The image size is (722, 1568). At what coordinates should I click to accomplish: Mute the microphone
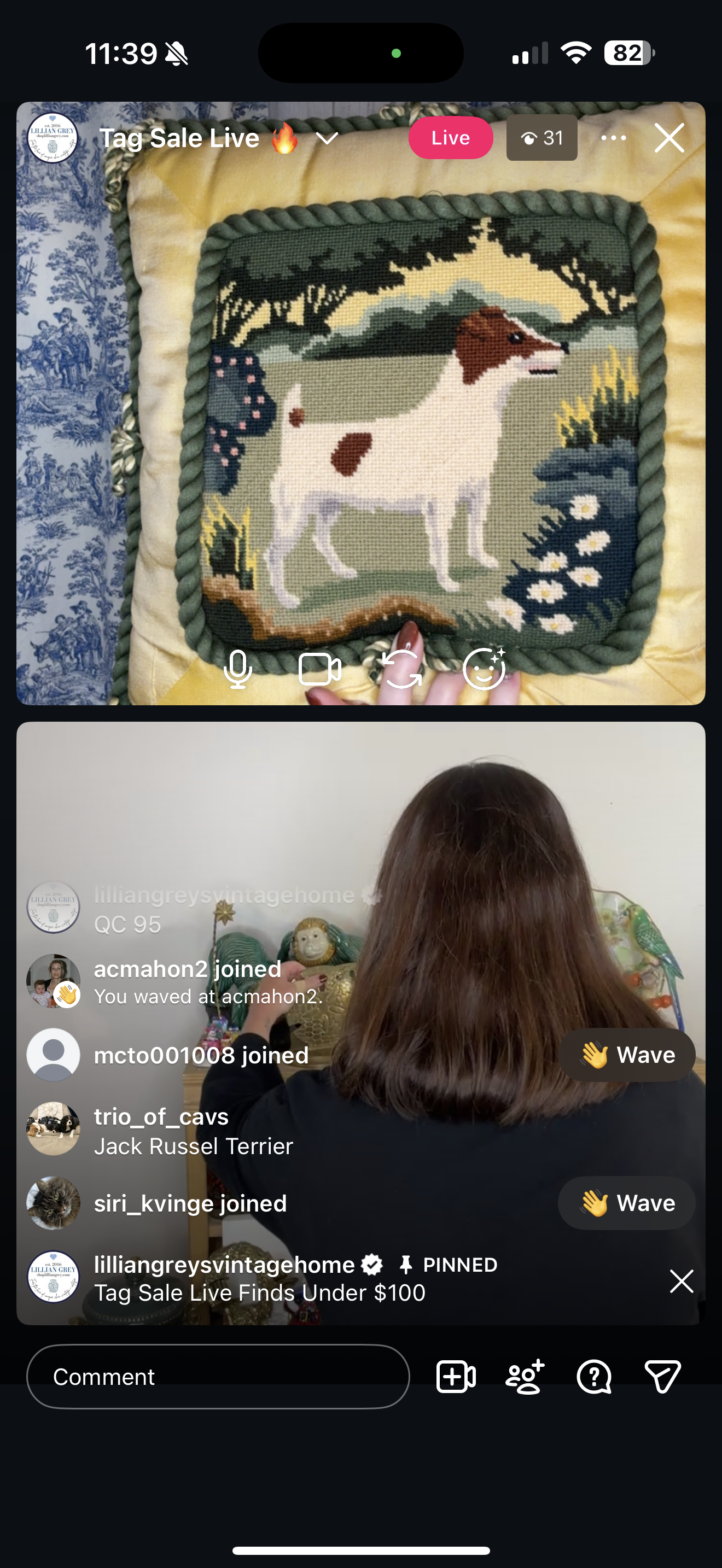tap(237, 669)
